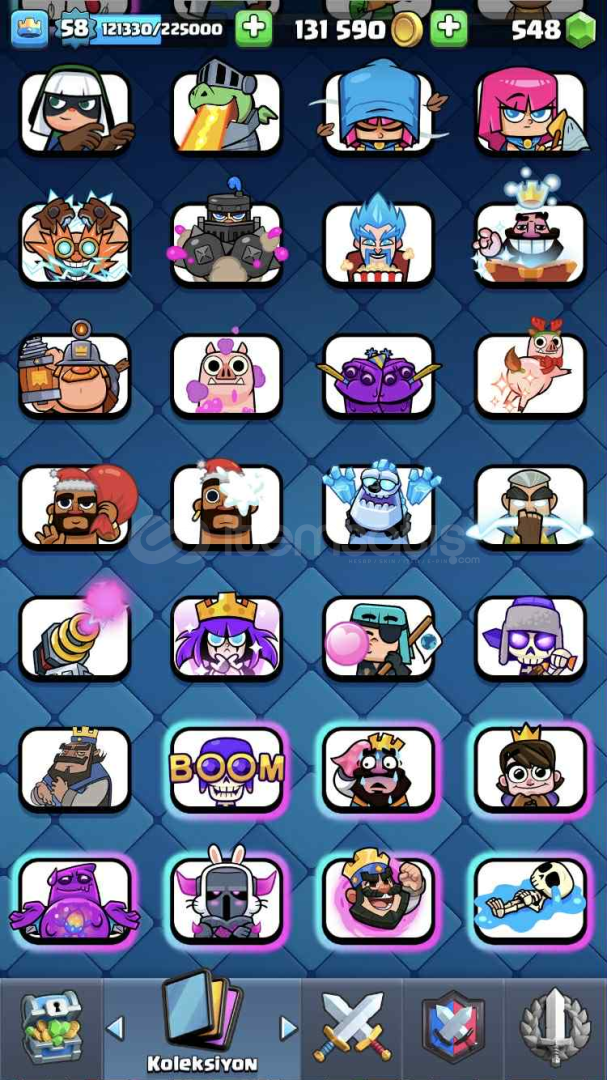The width and height of the screenshot is (607, 1080).
Task: Go to the page left of Koleksiyon
Action: [115, 1028]
